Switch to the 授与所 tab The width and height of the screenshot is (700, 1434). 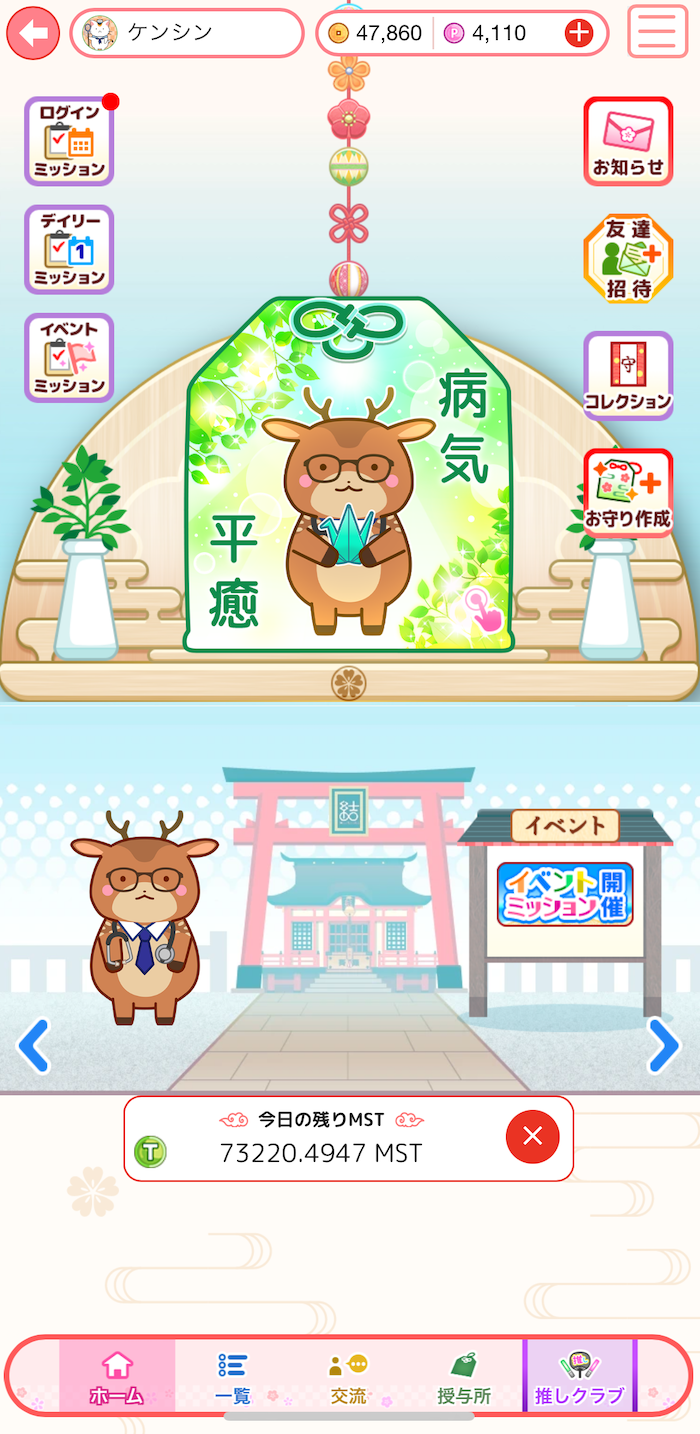464,1378
